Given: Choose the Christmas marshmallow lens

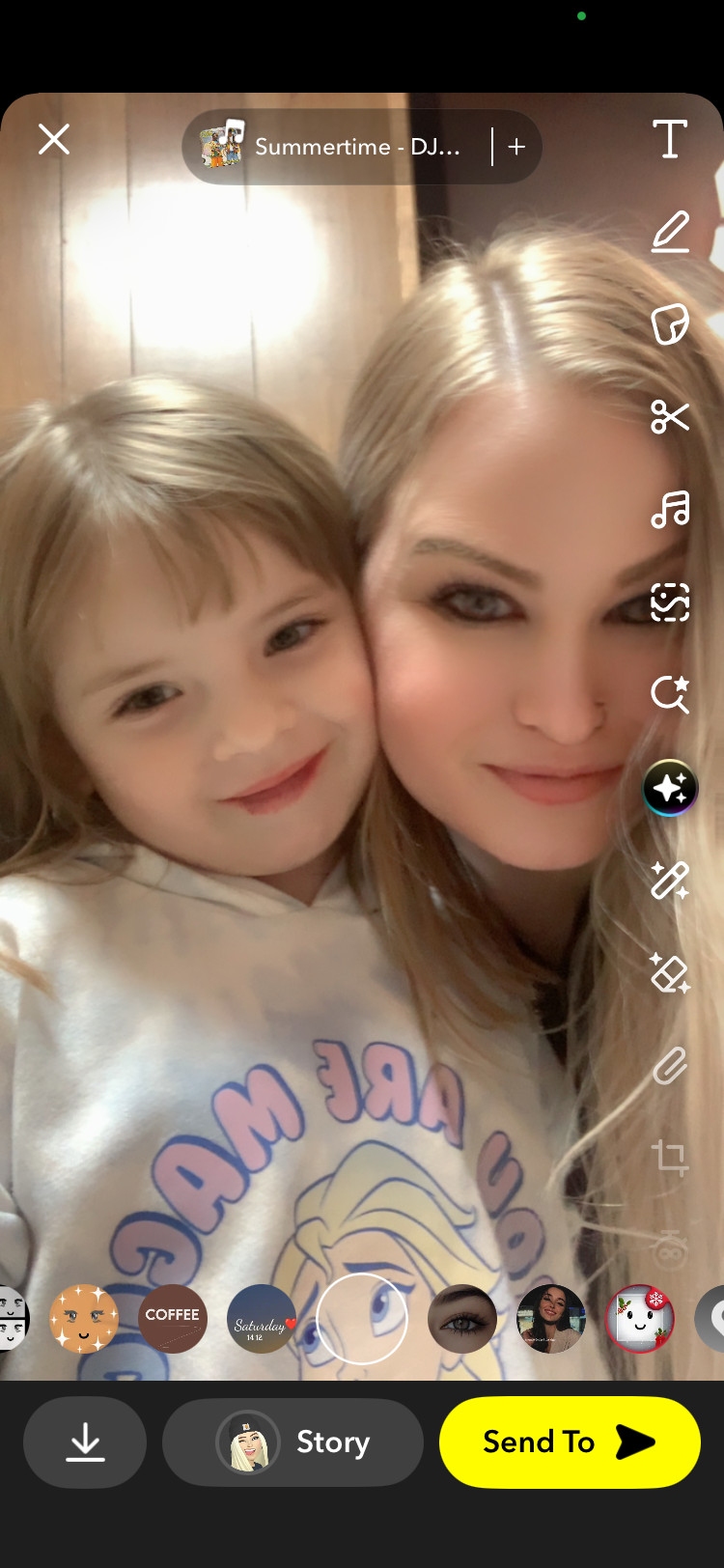Looking at the screenshot, I should pos(640,1318).
